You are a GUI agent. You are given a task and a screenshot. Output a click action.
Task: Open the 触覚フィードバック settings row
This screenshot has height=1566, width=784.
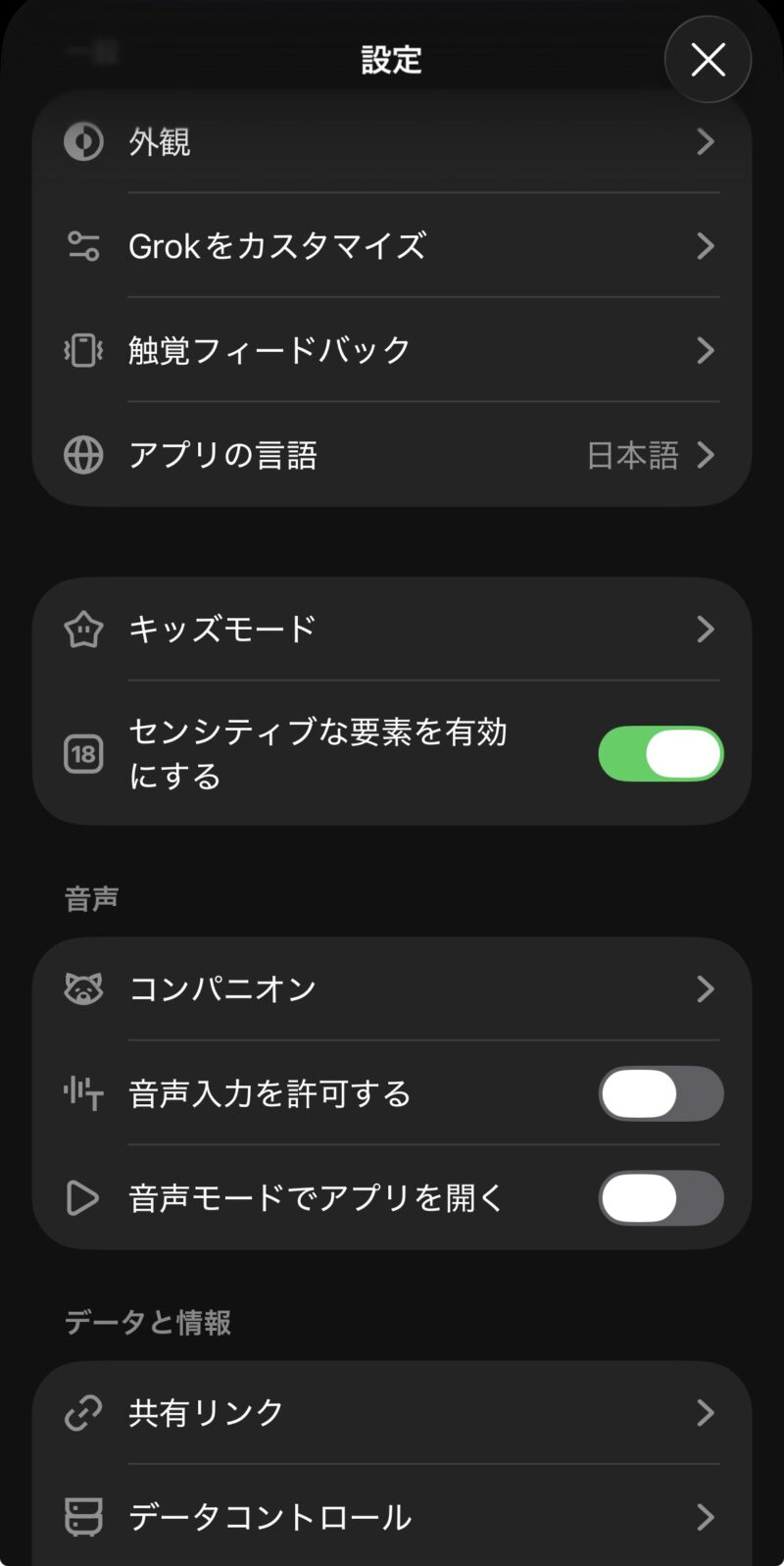[392, 350]
